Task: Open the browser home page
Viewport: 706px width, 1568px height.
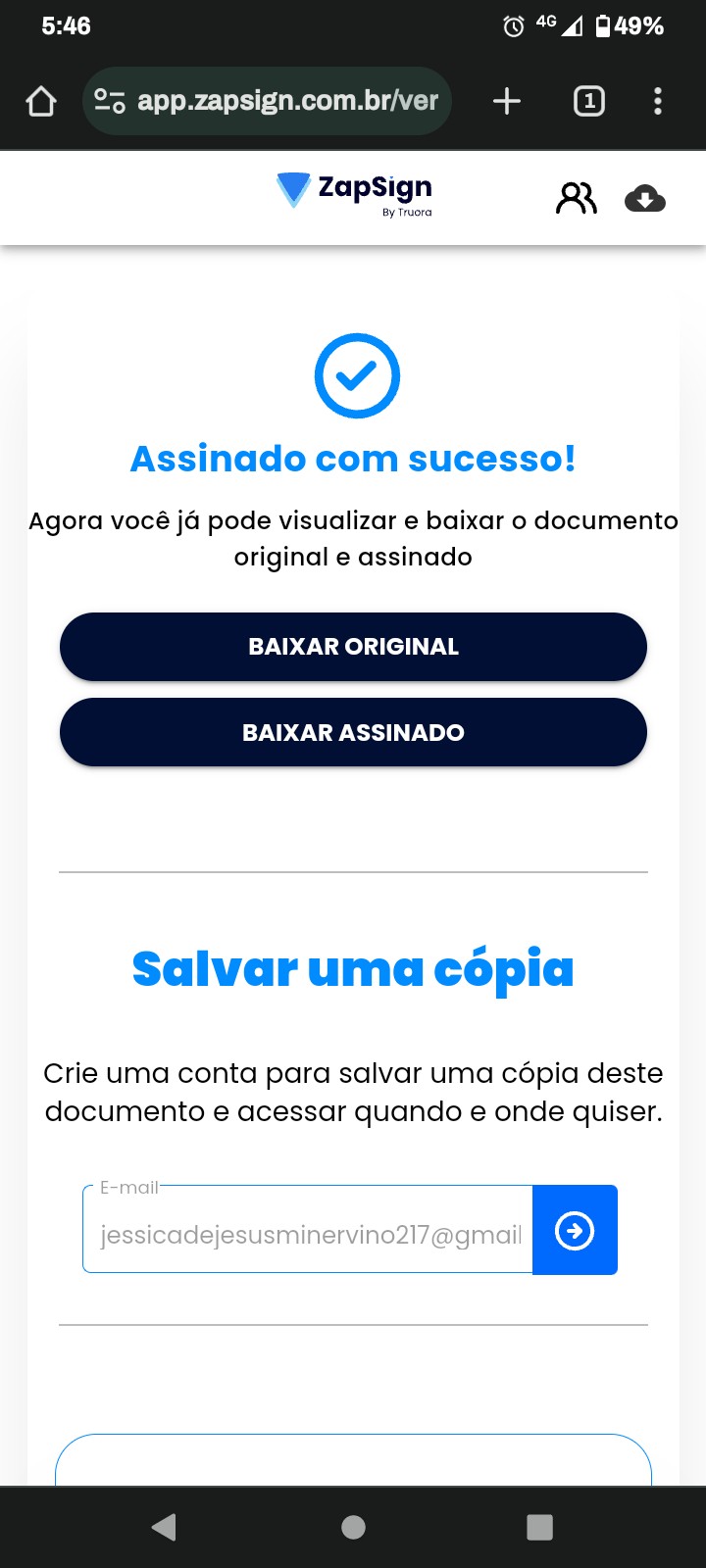Action: point(41,101)
